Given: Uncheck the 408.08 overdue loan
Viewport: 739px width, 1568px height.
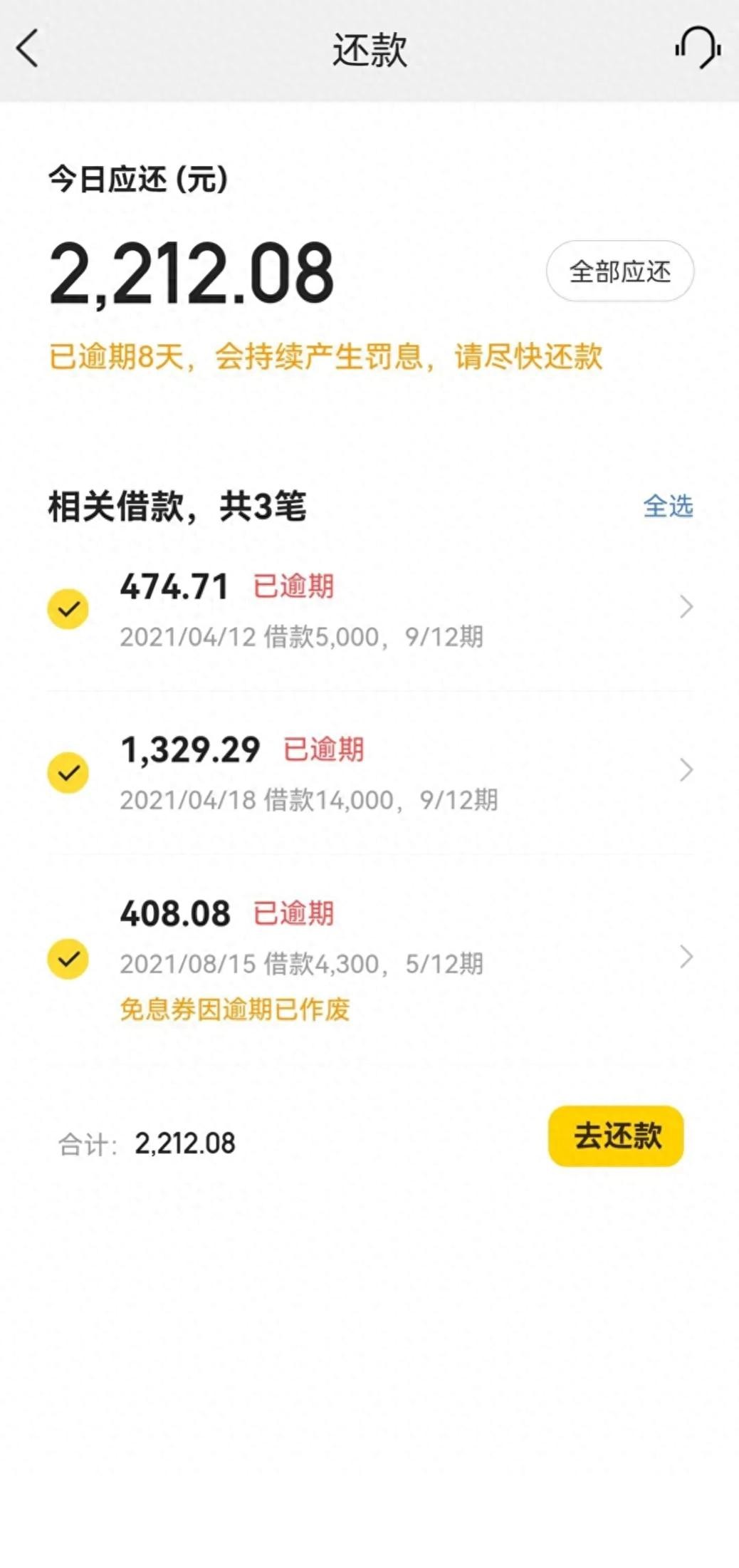Looking at the screenshot, I should (x=68, y=959).
